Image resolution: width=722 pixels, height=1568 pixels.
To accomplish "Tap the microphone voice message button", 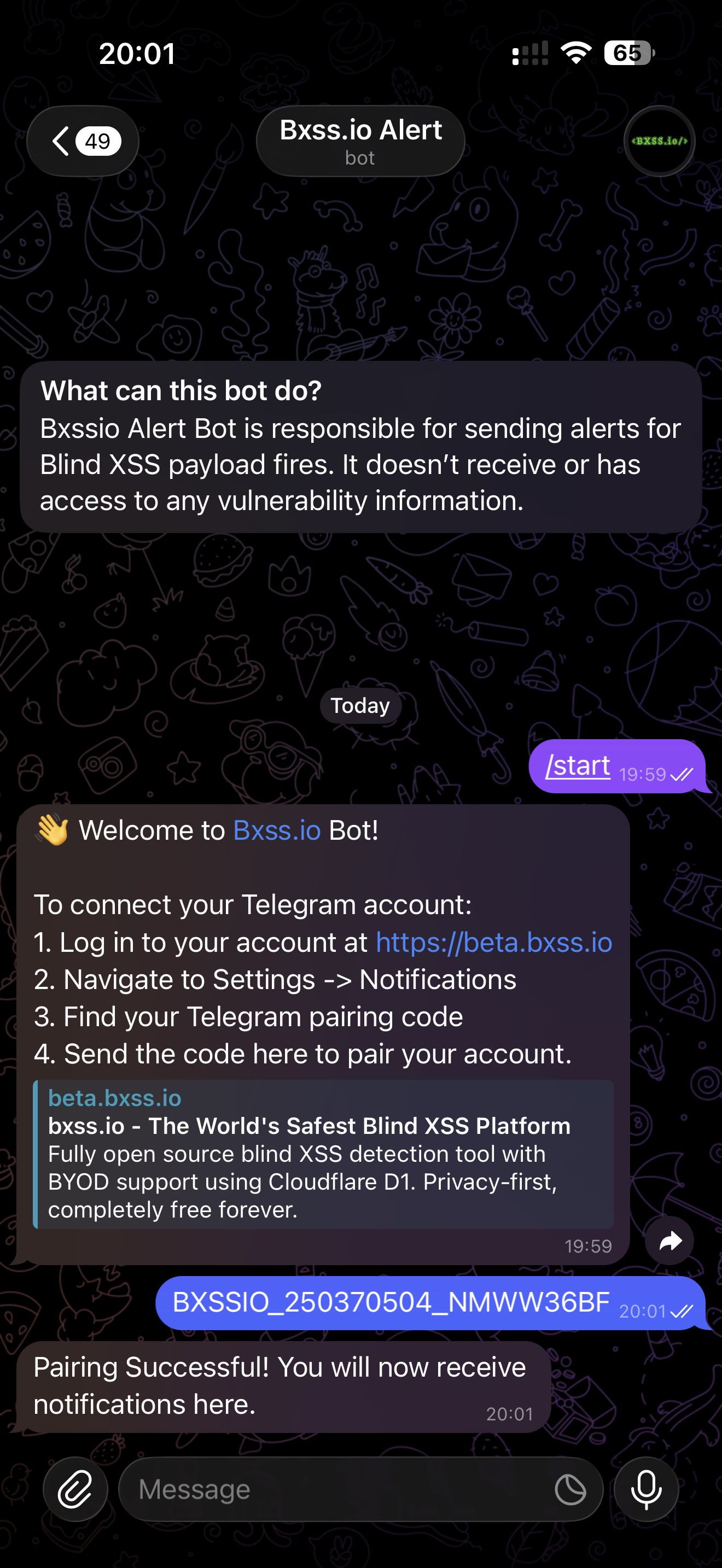I will (646, 1489).
